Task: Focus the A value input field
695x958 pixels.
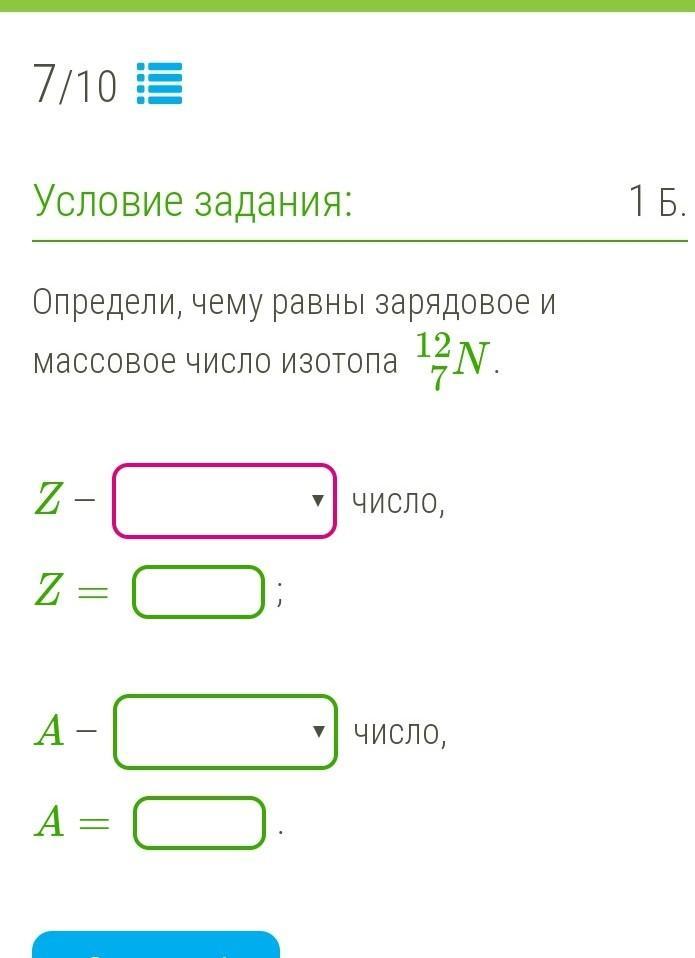Action: point(200,823)
